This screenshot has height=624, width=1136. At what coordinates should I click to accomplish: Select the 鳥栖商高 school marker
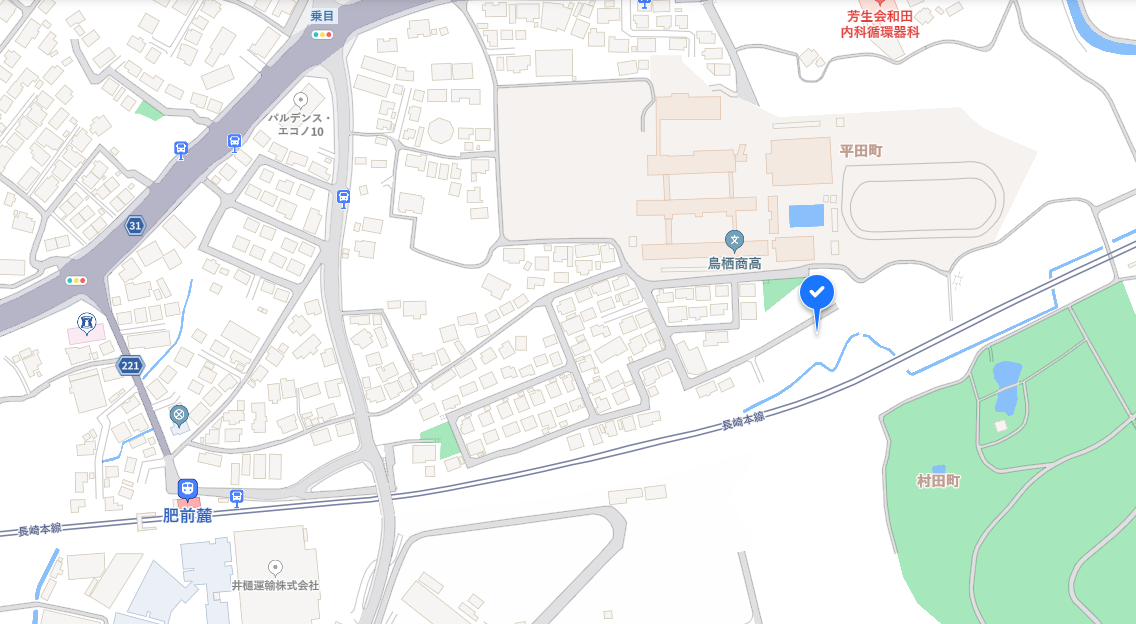coord(734,240)
